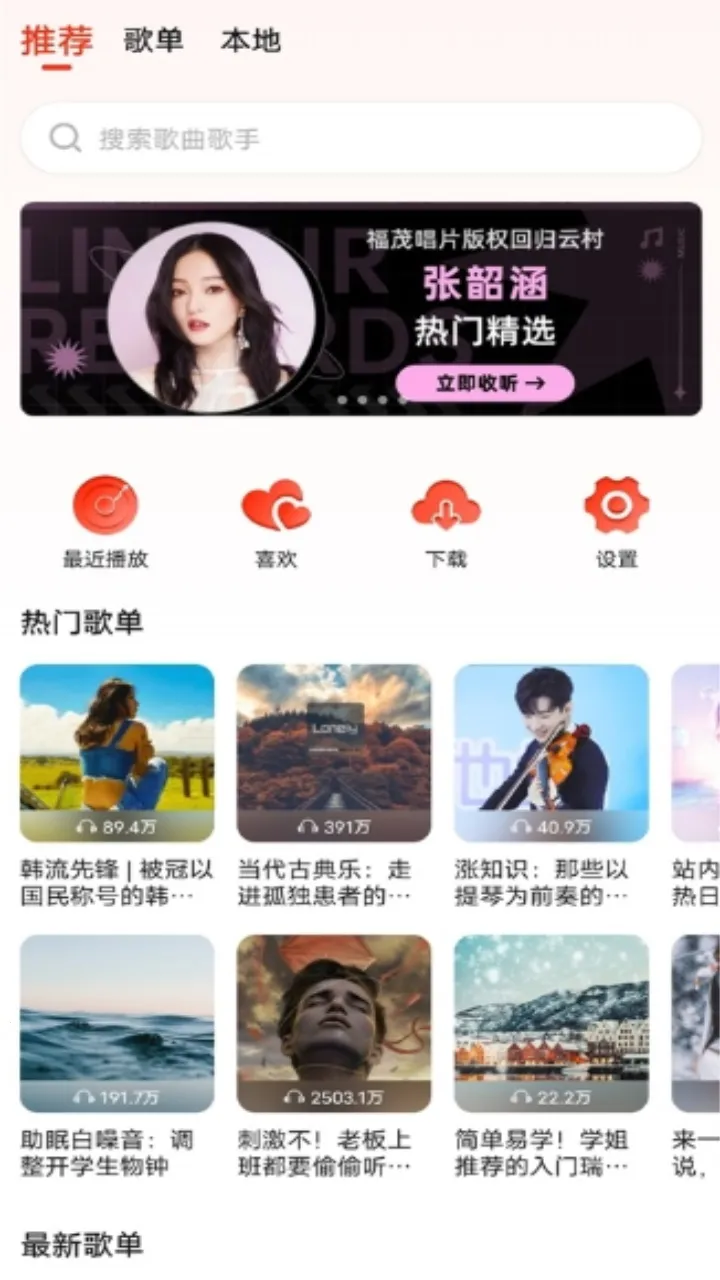Tap the 搜索歌曲歌手 search box
Viewport: 720px width, 1280px height.
coord(360,138)
